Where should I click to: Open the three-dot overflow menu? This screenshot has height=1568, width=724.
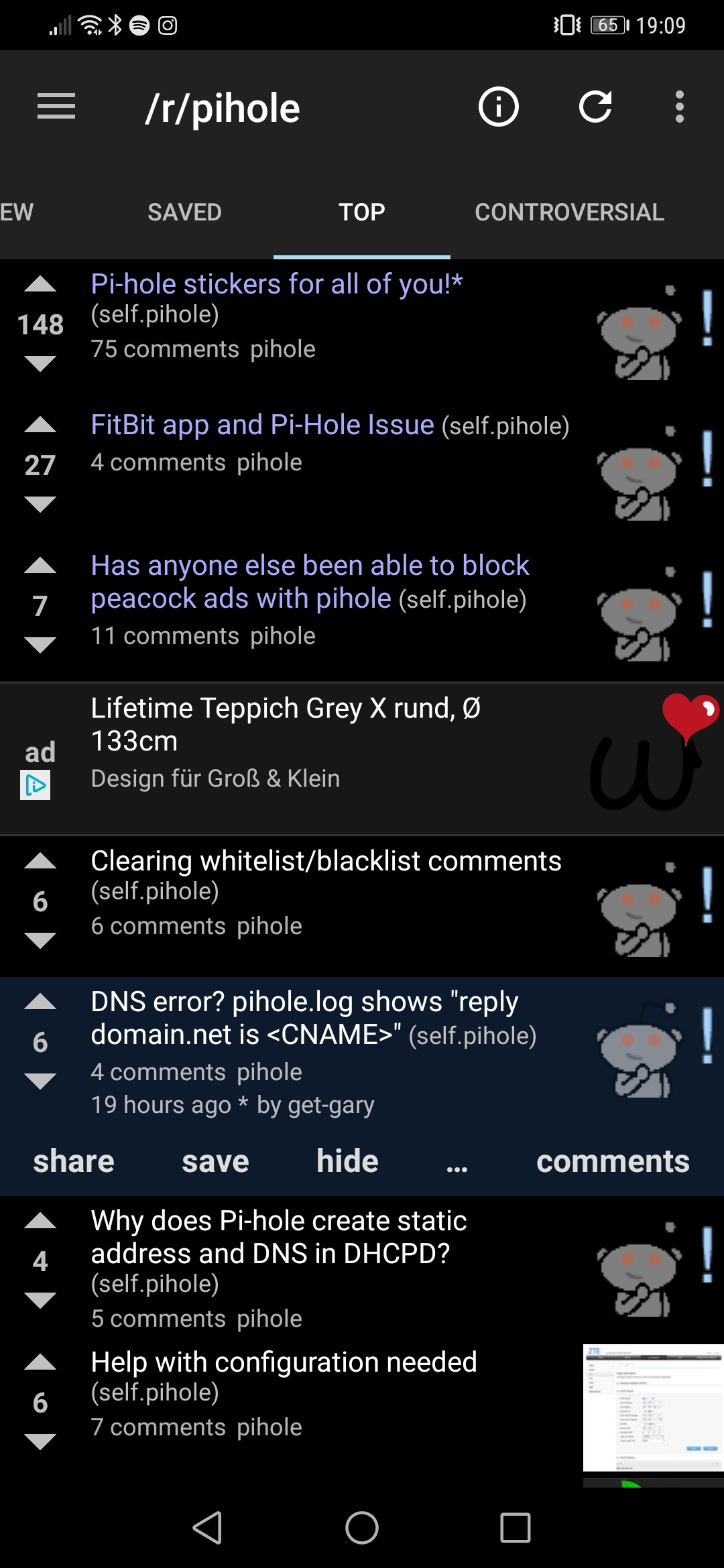click(680, 107)
